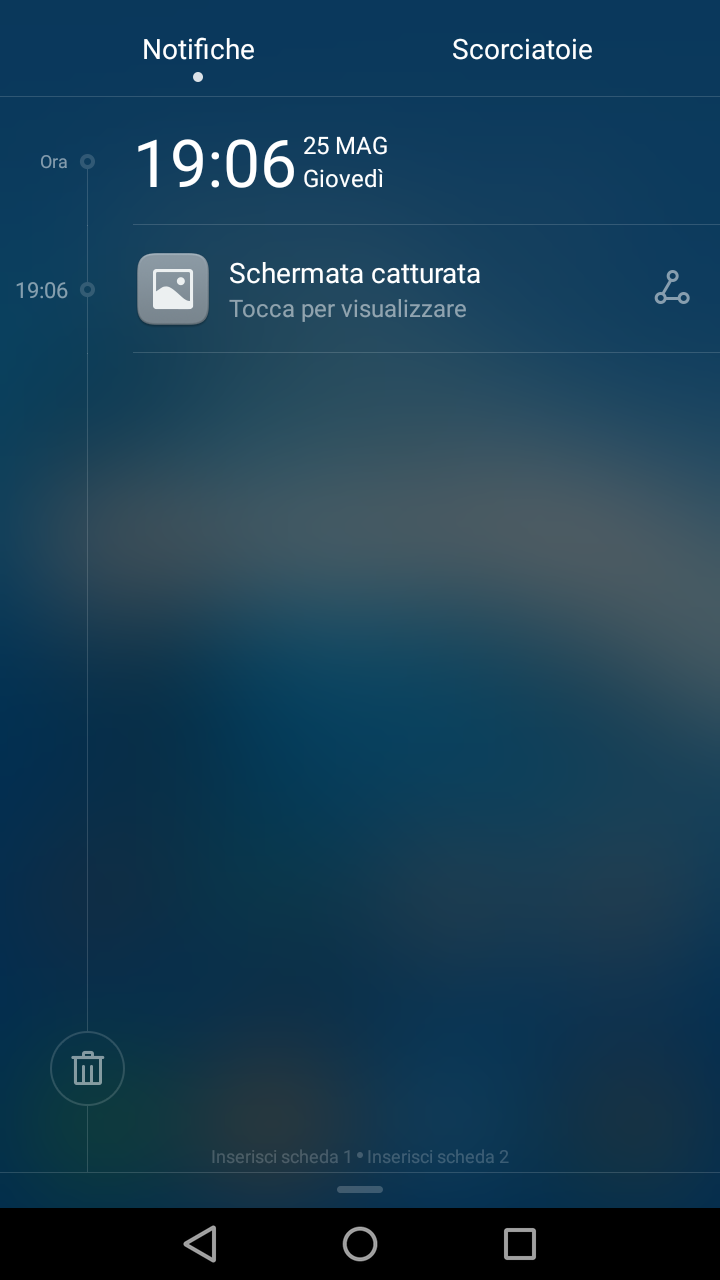Screen dimensions: 720x1280
Task: Share the captured screenshot
Action: pos(672,288)
